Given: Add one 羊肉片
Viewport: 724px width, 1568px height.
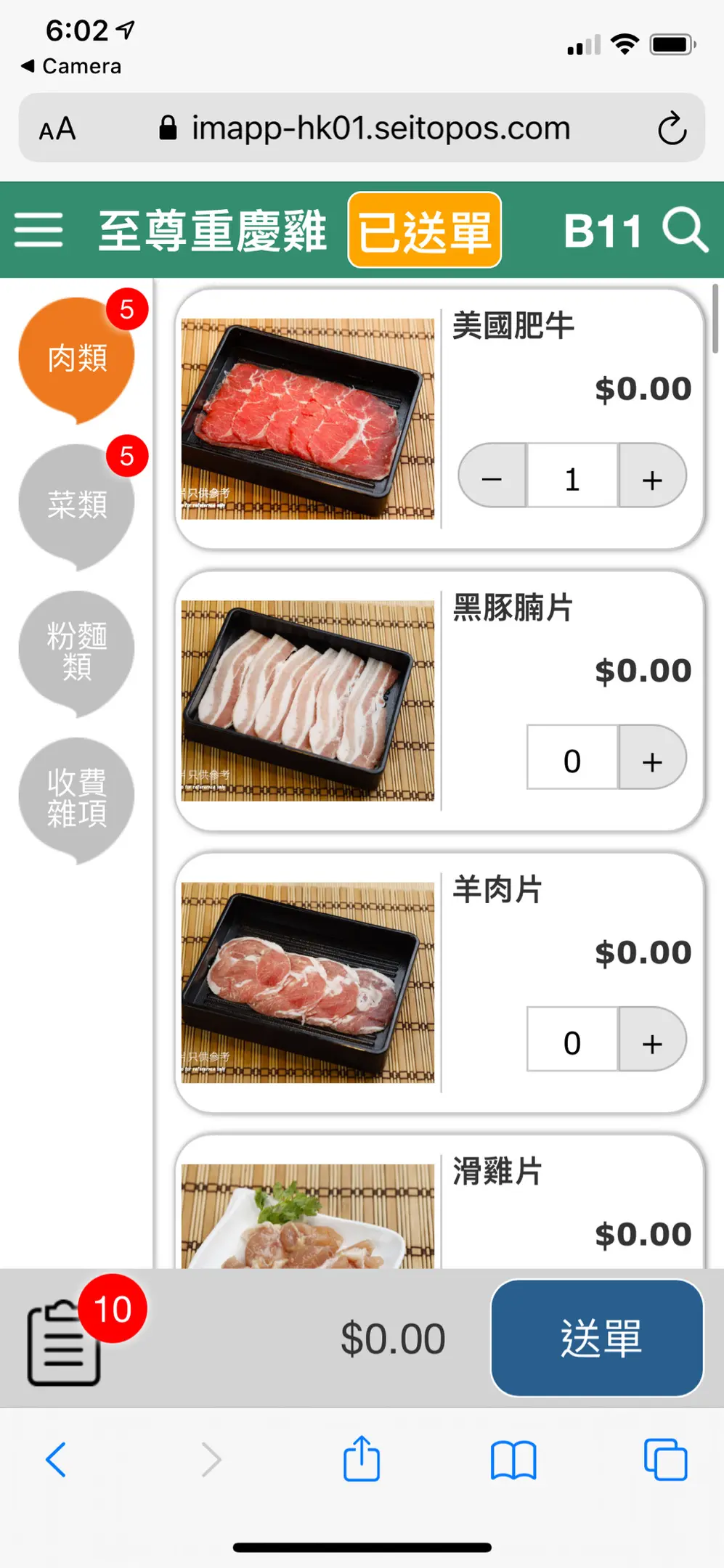Looking at the screenshot, I should (x=651, y=1040).
